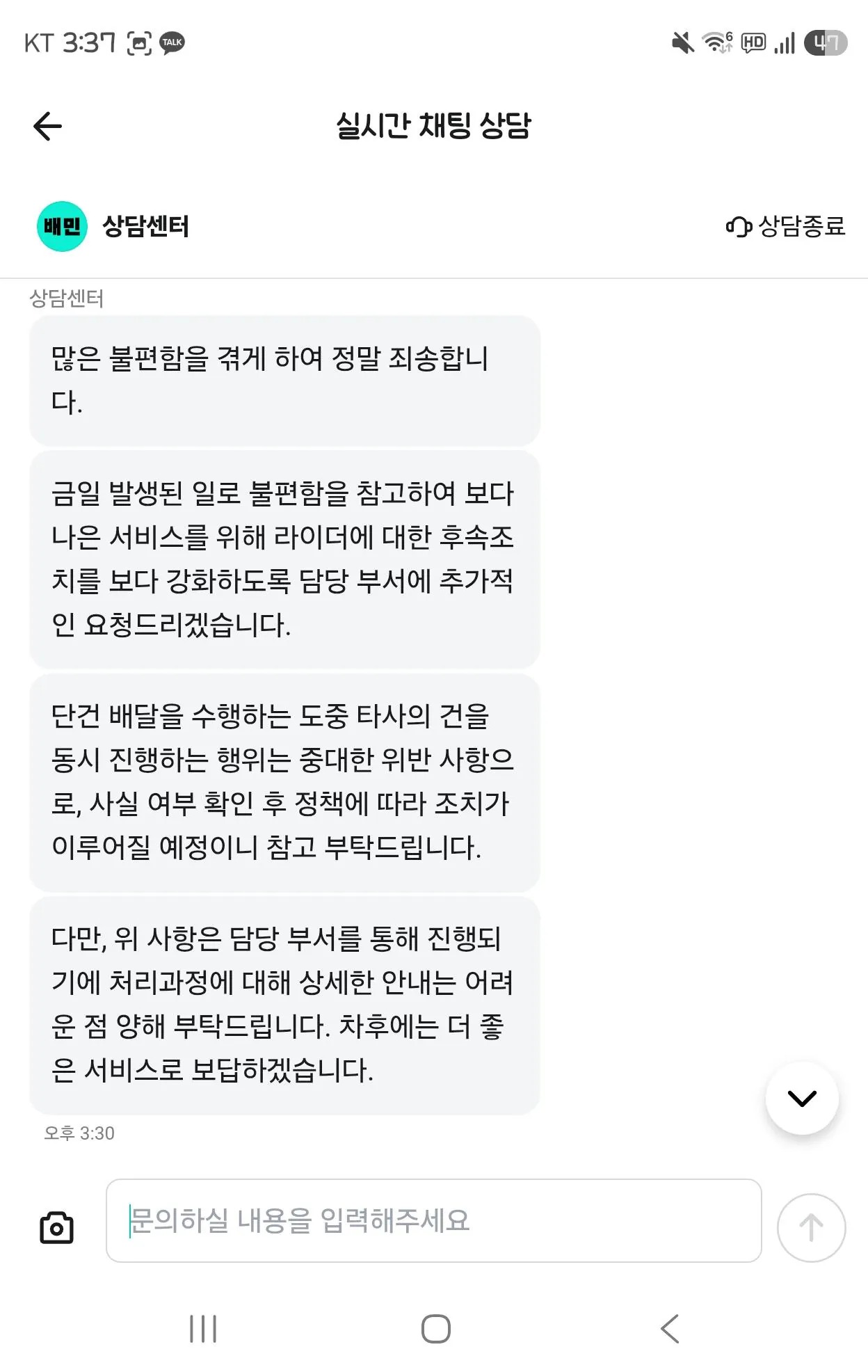End the consultation via 상담종료
The width and height of the screenshot is (868, 1372).
click(x=785, y=226)
